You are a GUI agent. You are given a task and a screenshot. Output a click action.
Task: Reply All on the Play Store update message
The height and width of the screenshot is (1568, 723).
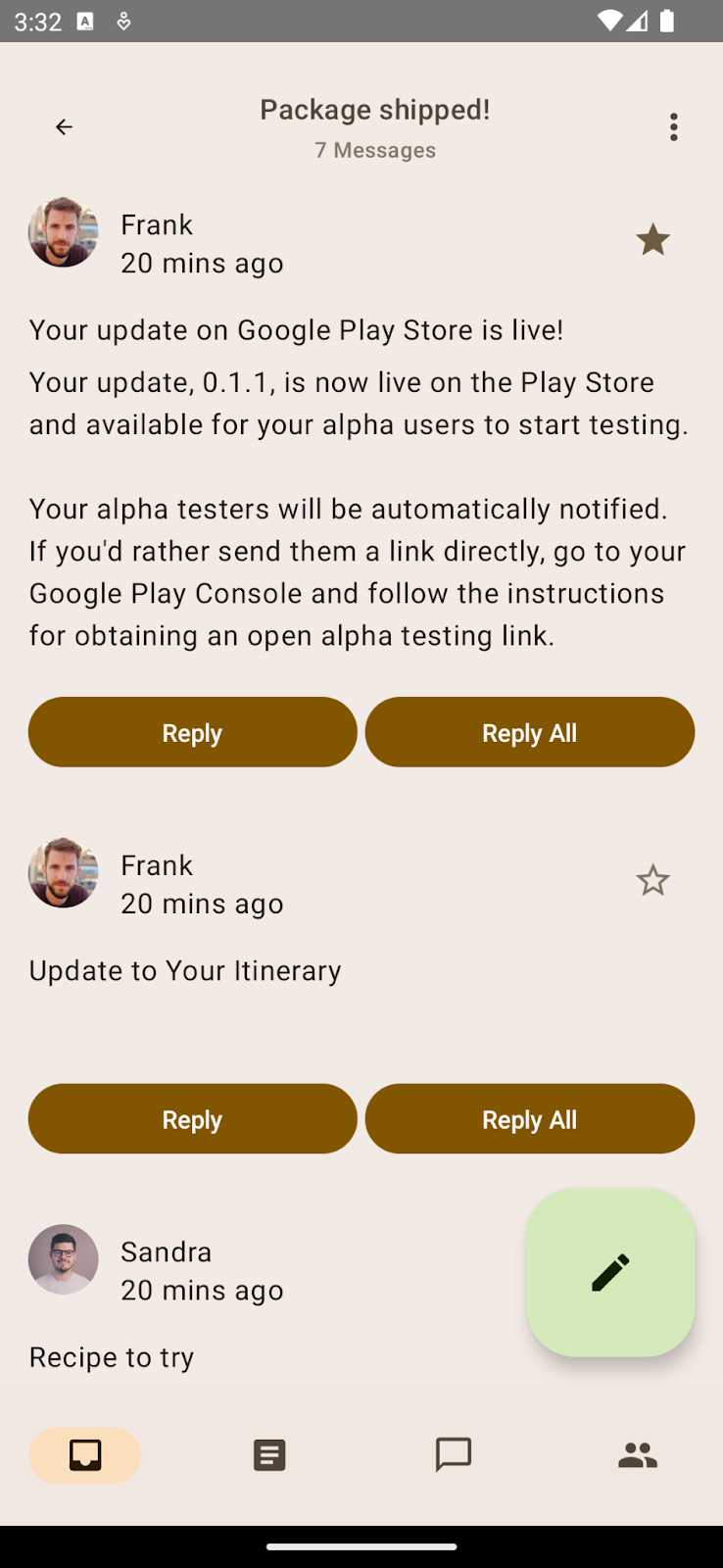click(x=529, y=732)
